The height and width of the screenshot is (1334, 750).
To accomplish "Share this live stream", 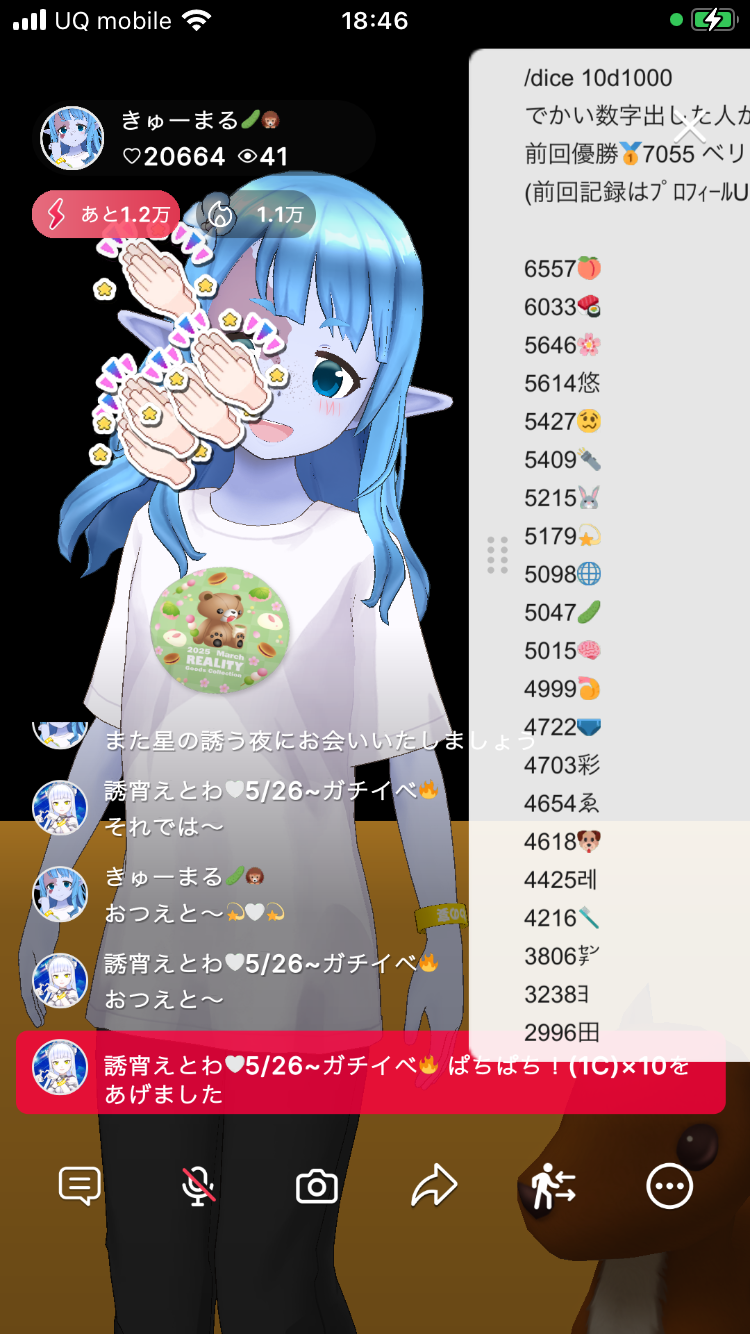I will 434,1187.
